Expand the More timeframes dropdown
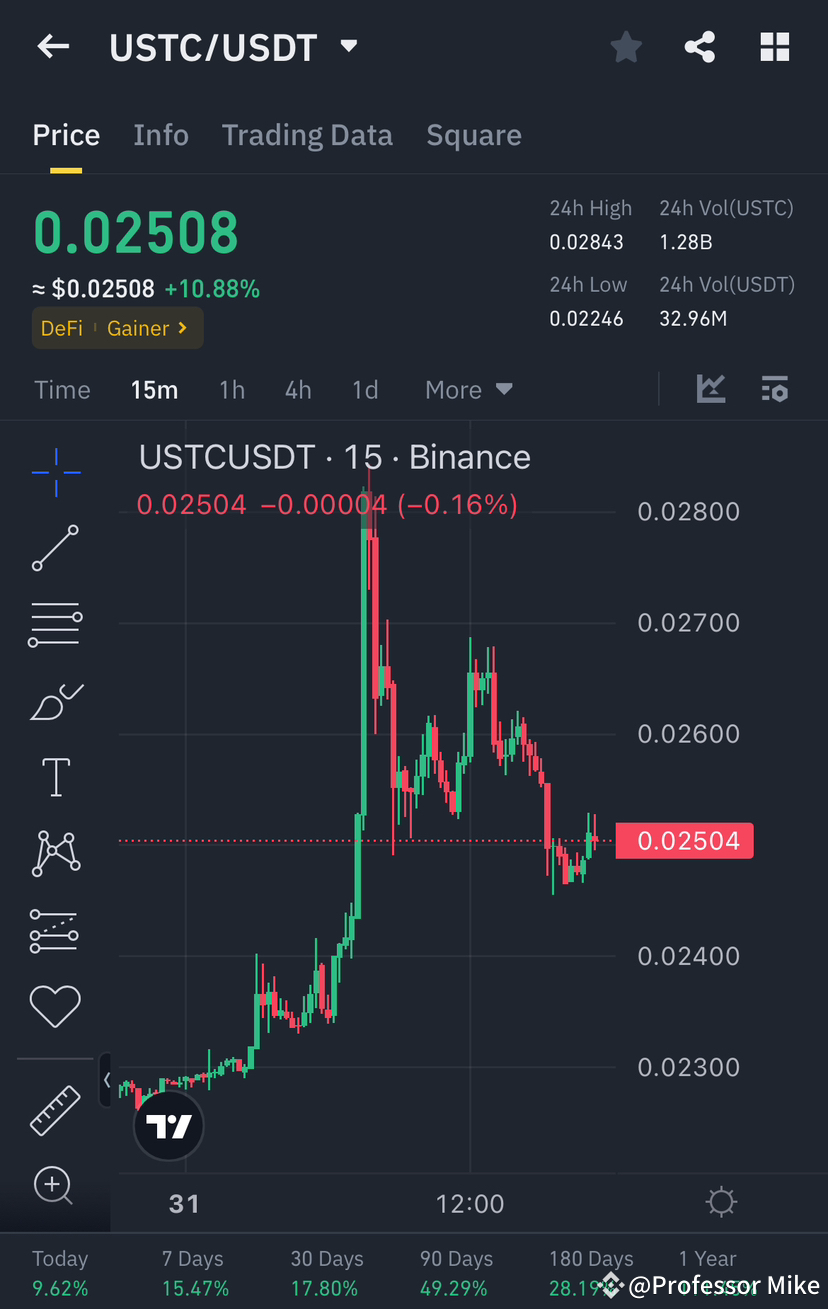 click(468, 389)
